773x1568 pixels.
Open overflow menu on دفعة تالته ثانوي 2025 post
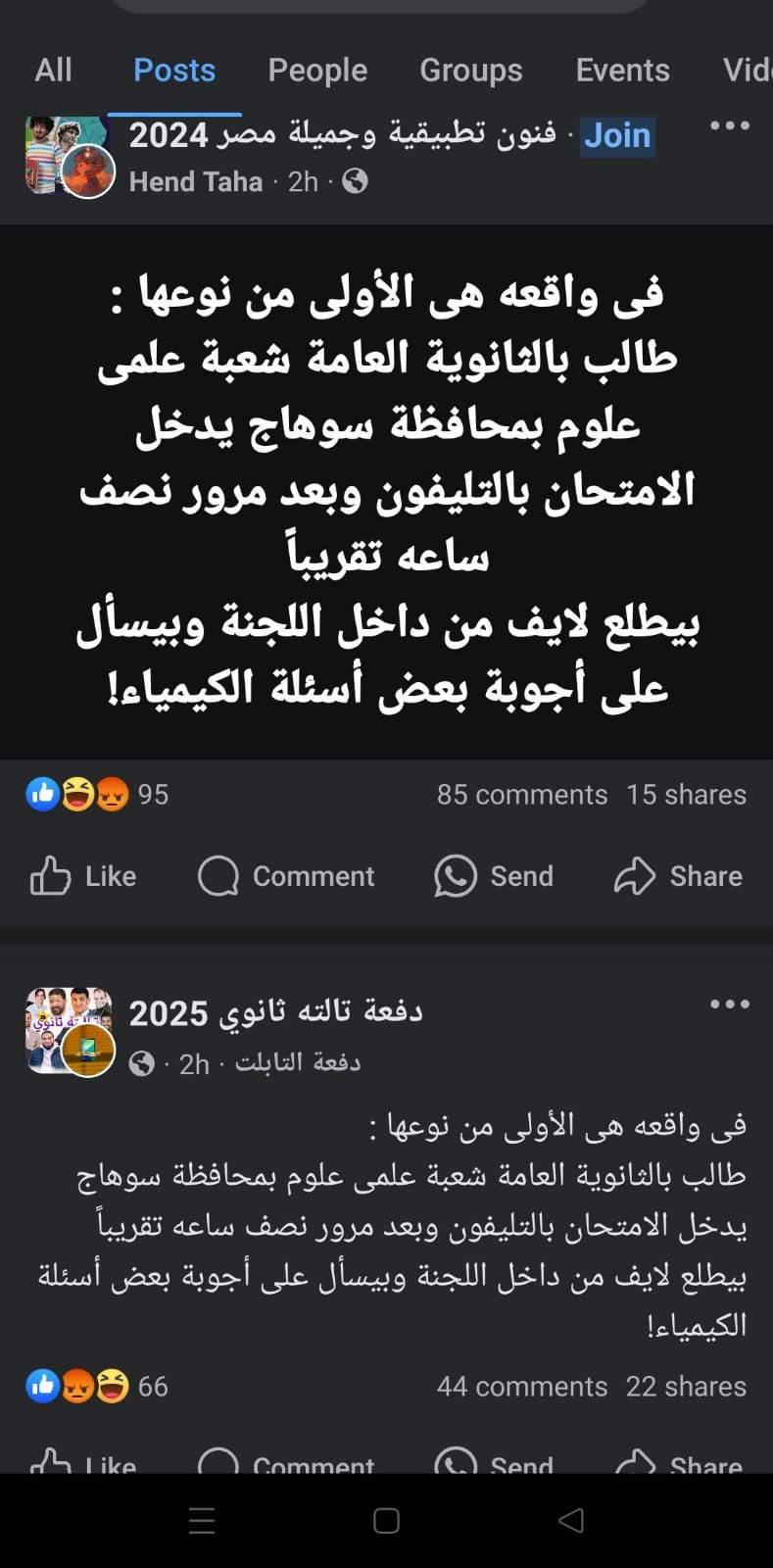pos(730,1004)
